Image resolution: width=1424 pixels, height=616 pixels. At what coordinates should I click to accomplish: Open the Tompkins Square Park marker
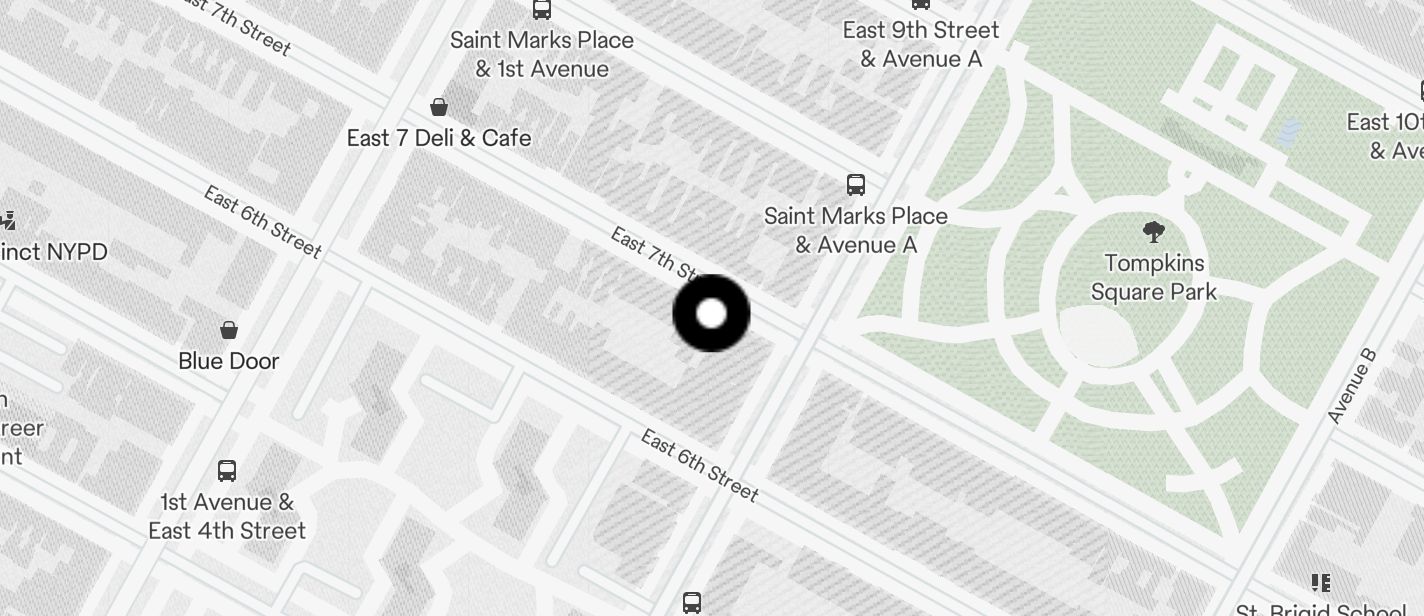[x=1153, y=233]
